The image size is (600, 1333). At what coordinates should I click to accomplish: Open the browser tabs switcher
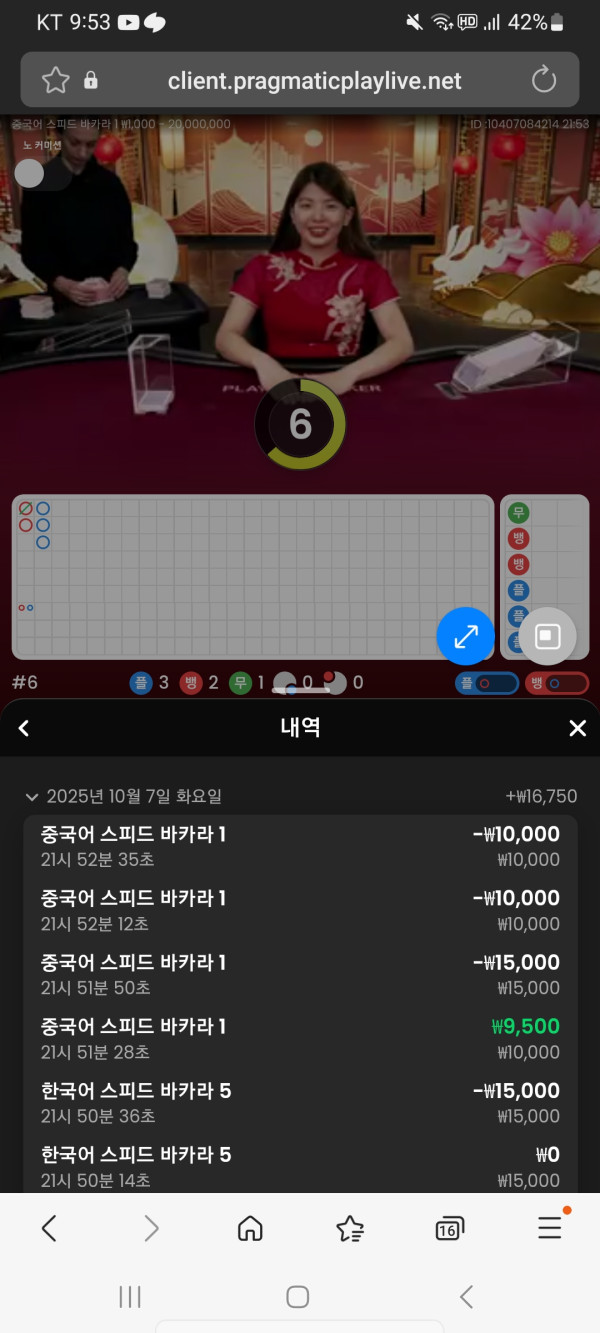coord(450,1229)
